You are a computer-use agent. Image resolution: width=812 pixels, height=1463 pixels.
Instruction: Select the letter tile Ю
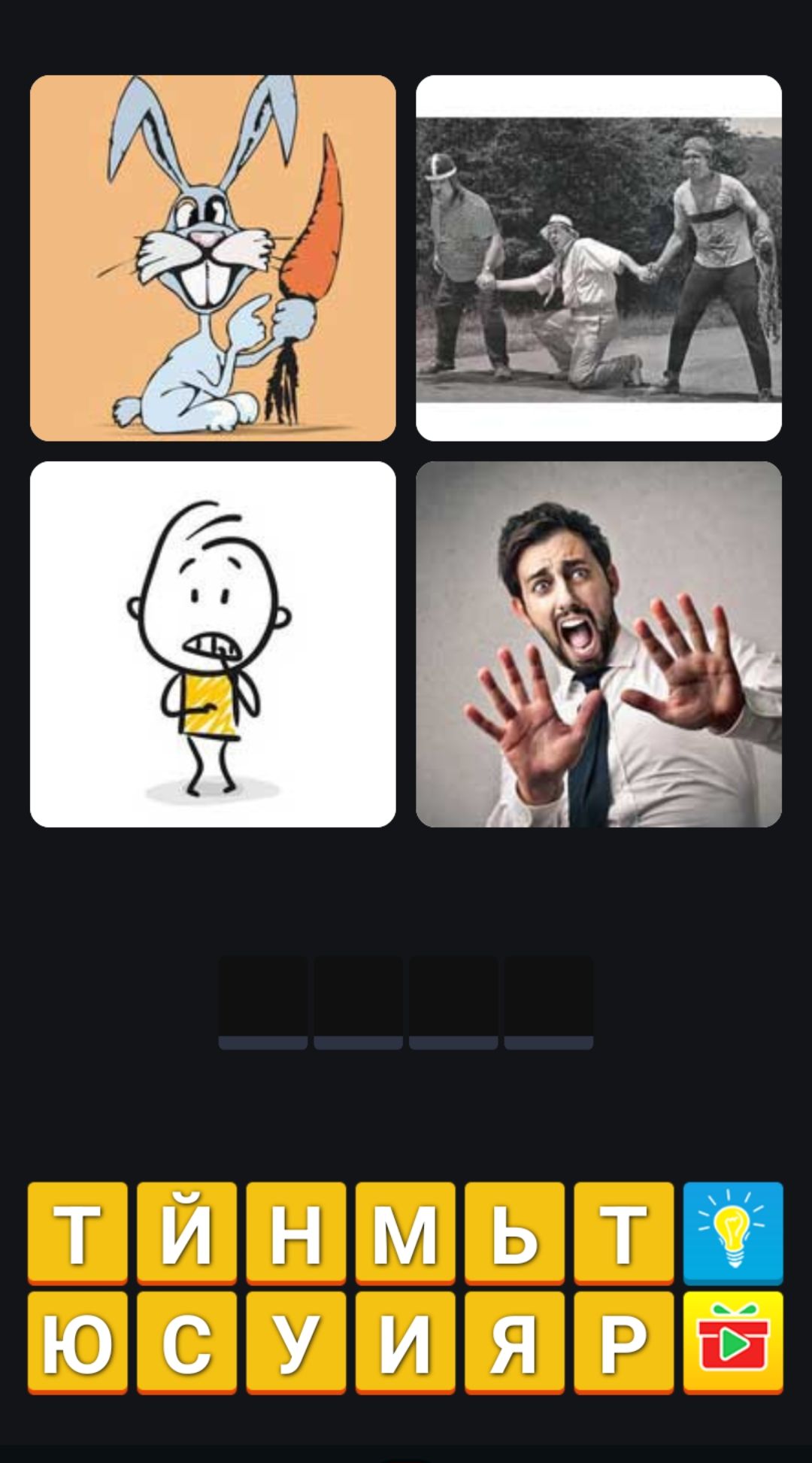(77, 1342)
